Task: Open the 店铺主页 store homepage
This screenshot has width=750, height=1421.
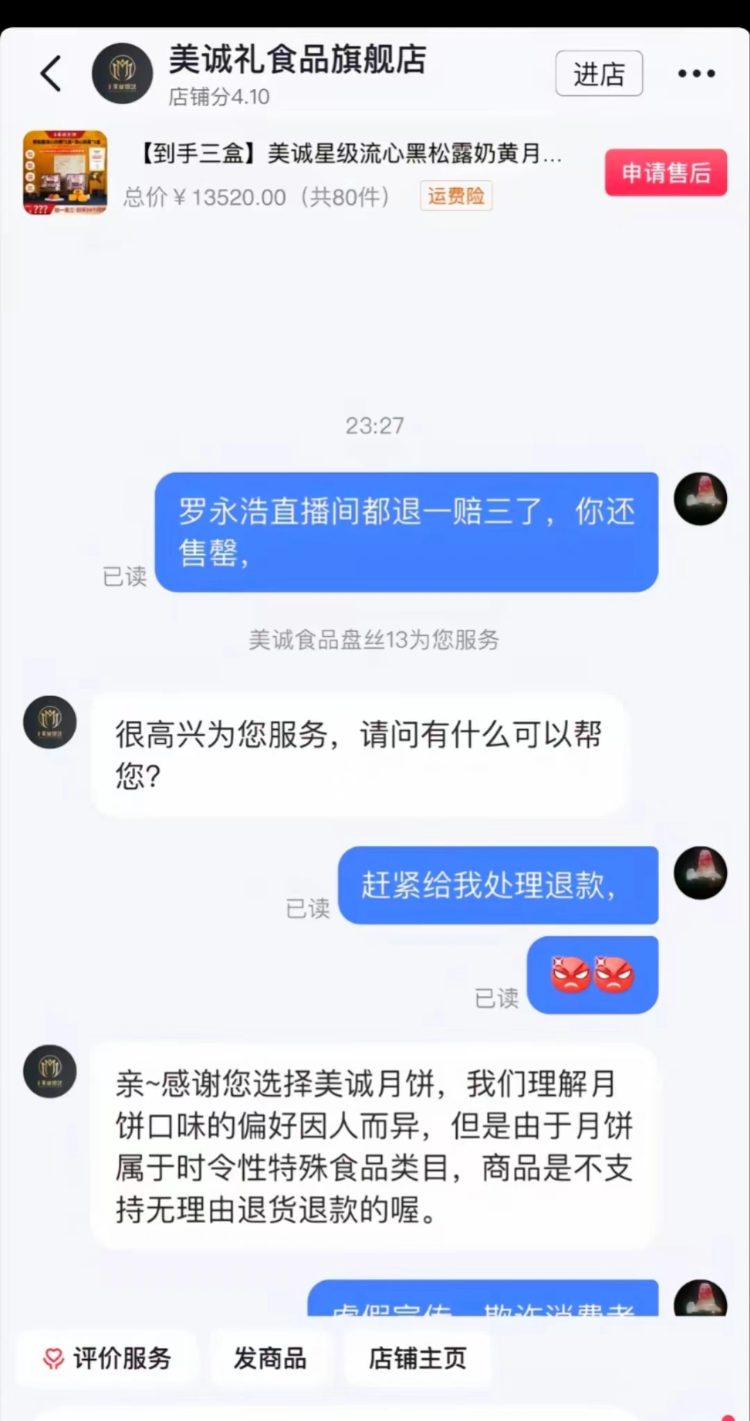Action: pyautogui.click(x=417, y=1358)
